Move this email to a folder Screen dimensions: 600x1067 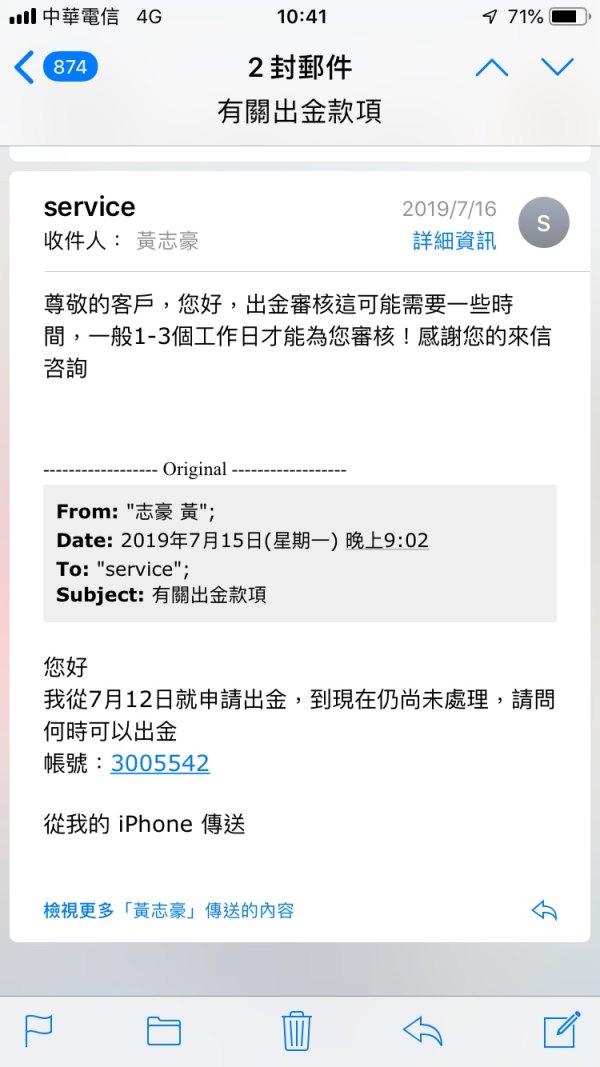coord(163,1030)
